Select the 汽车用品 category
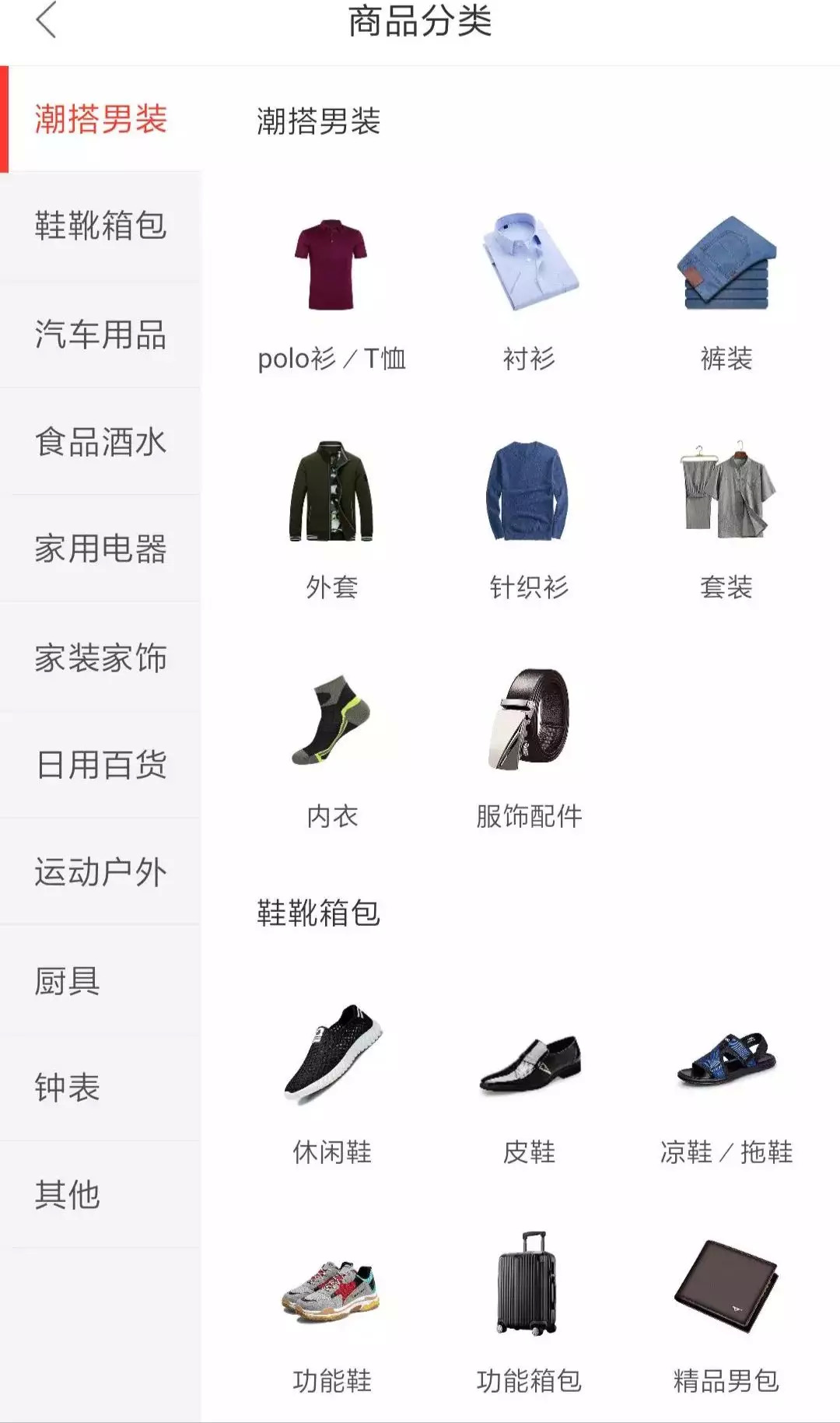Screen dimensions: 840x1423 coord(100,335)
